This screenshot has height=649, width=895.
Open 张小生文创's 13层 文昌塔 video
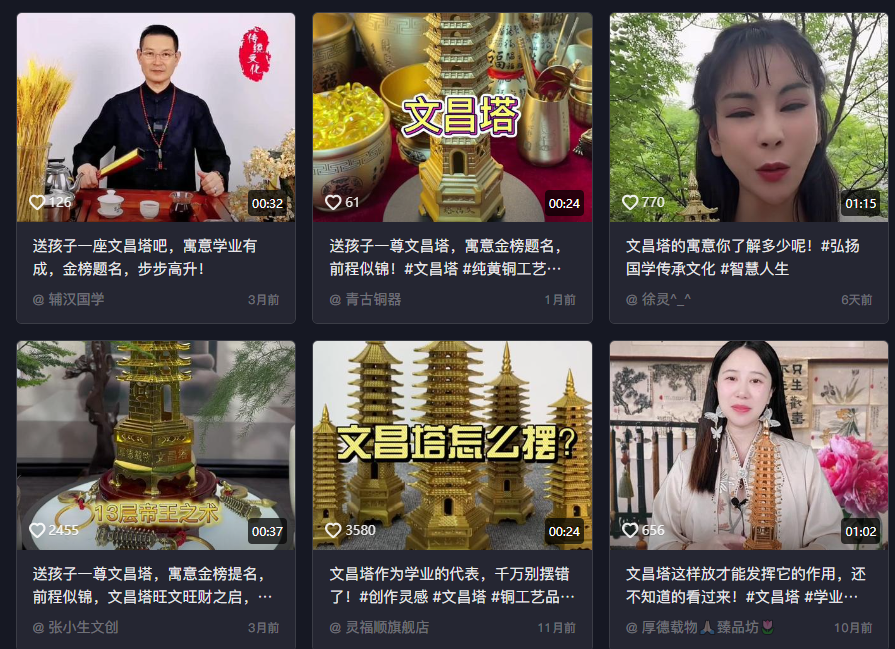pos(156,445)
